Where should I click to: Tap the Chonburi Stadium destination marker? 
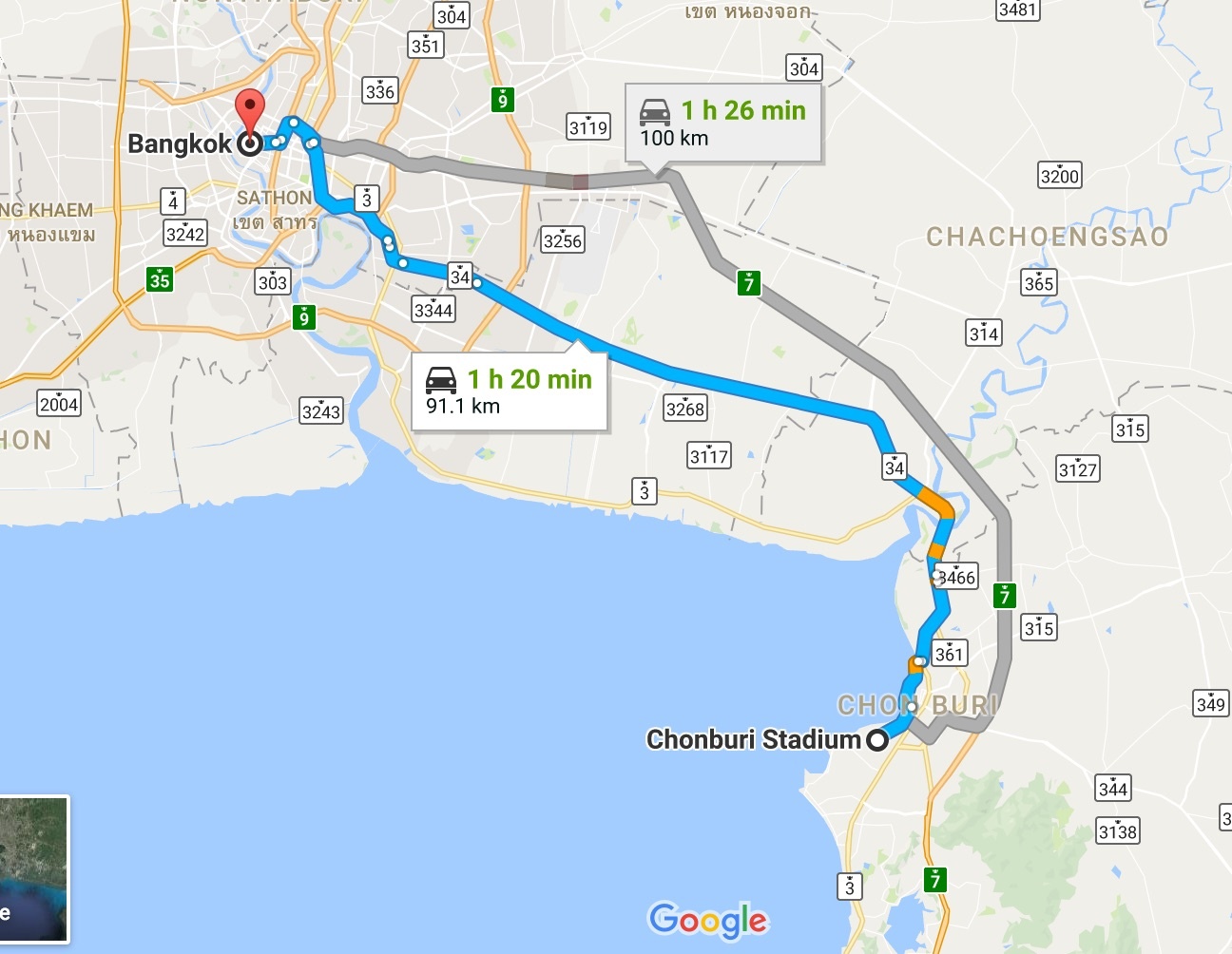click(876, 739)
